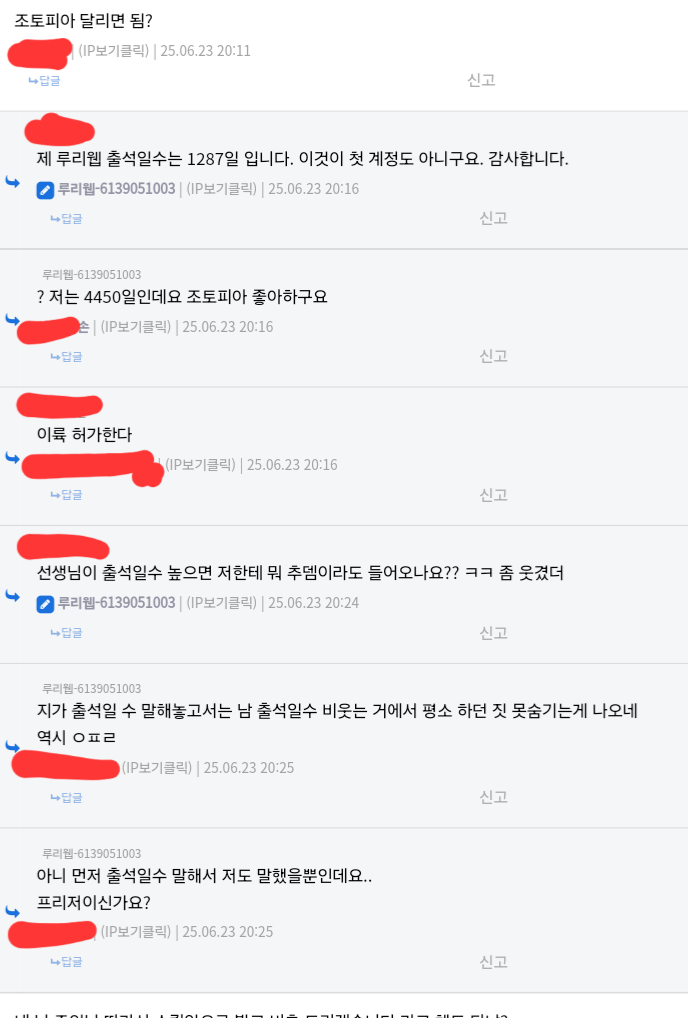This screenshot has width=688, height=1018.
Task: Report the '조토피아 달리면 됨?' comment
Action: pyautogui.click(x=481, y=80)
